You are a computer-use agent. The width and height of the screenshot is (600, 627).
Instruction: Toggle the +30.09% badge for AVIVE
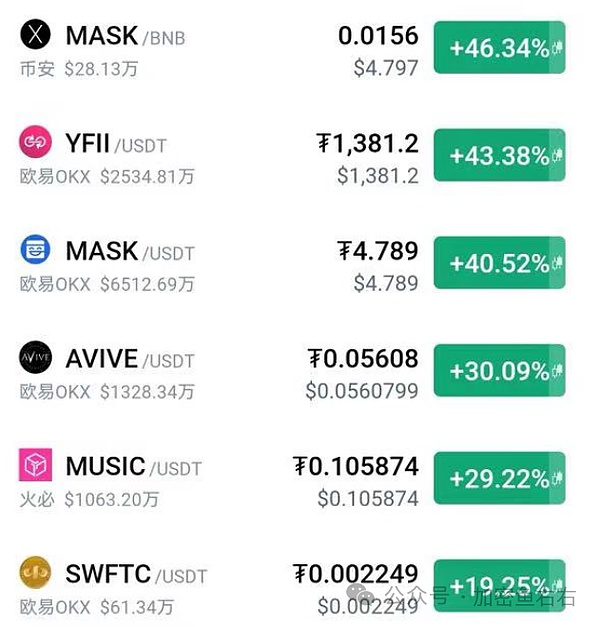pos(498,370)
